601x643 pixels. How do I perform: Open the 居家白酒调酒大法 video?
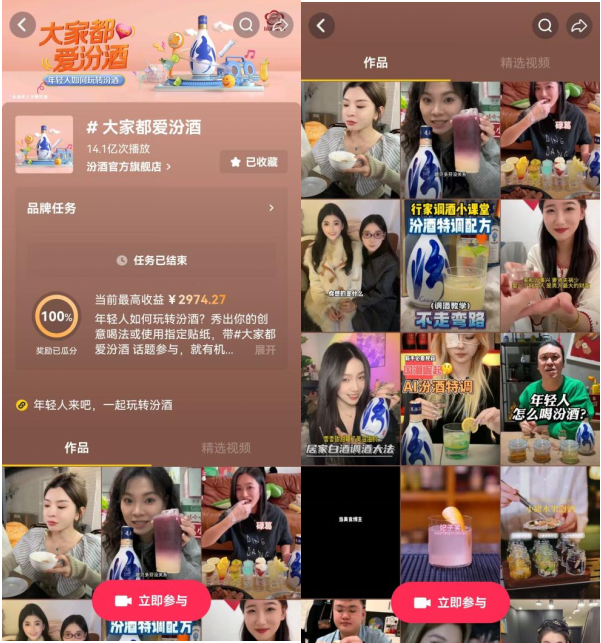(x=350, y=399)
